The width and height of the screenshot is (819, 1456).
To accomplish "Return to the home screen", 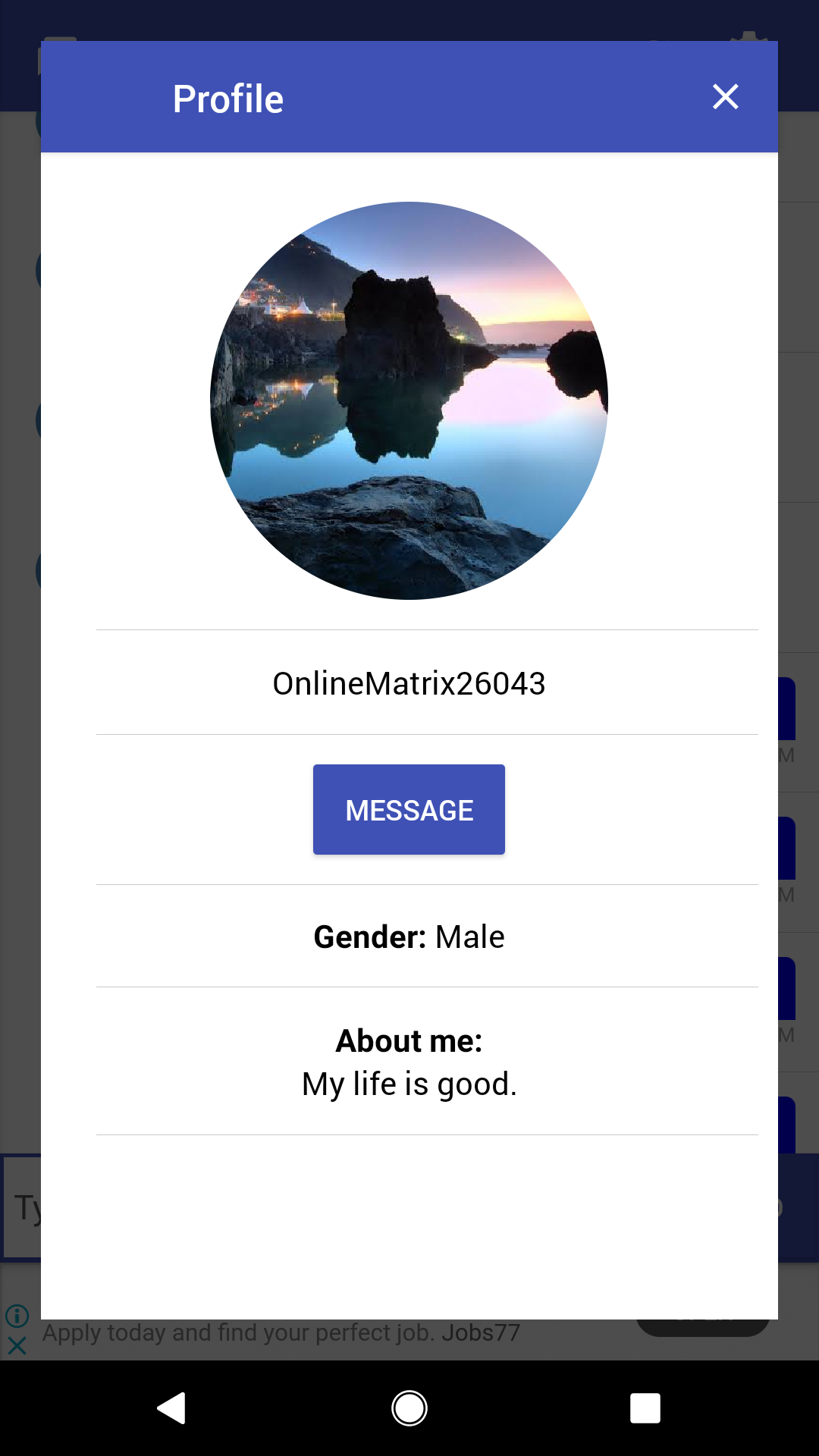I will pos(409,1408).
